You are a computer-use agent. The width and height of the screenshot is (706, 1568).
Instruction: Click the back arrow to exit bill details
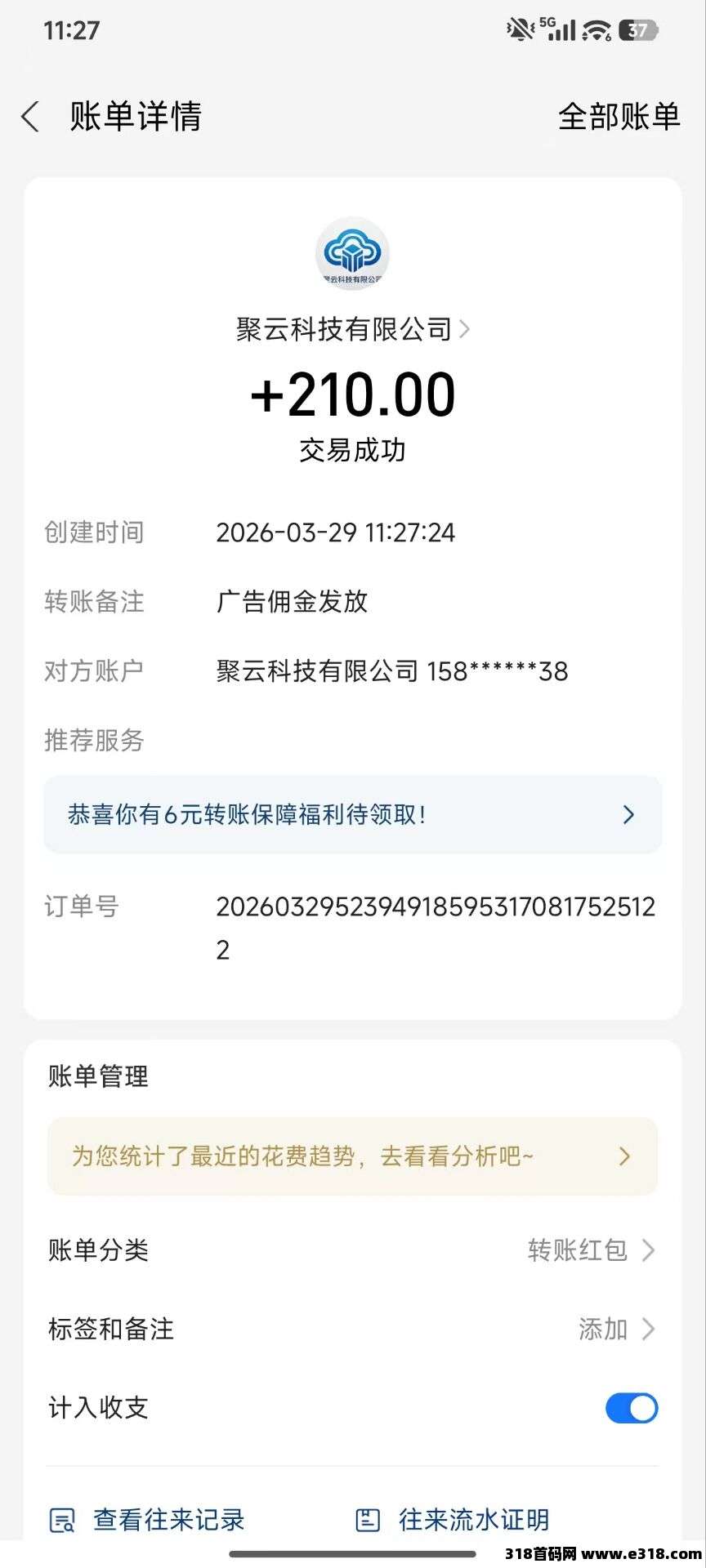pos(30,117)
